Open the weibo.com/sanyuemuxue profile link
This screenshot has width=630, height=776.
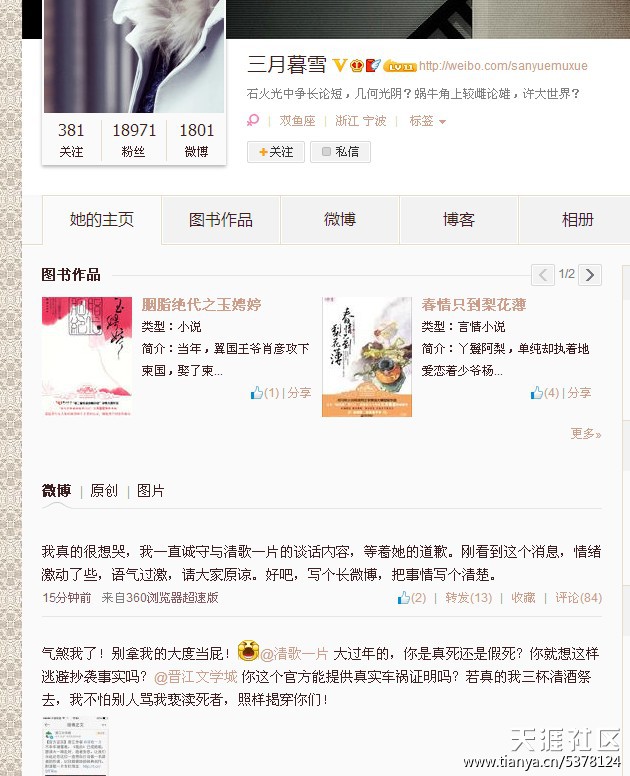click(503, 66)
